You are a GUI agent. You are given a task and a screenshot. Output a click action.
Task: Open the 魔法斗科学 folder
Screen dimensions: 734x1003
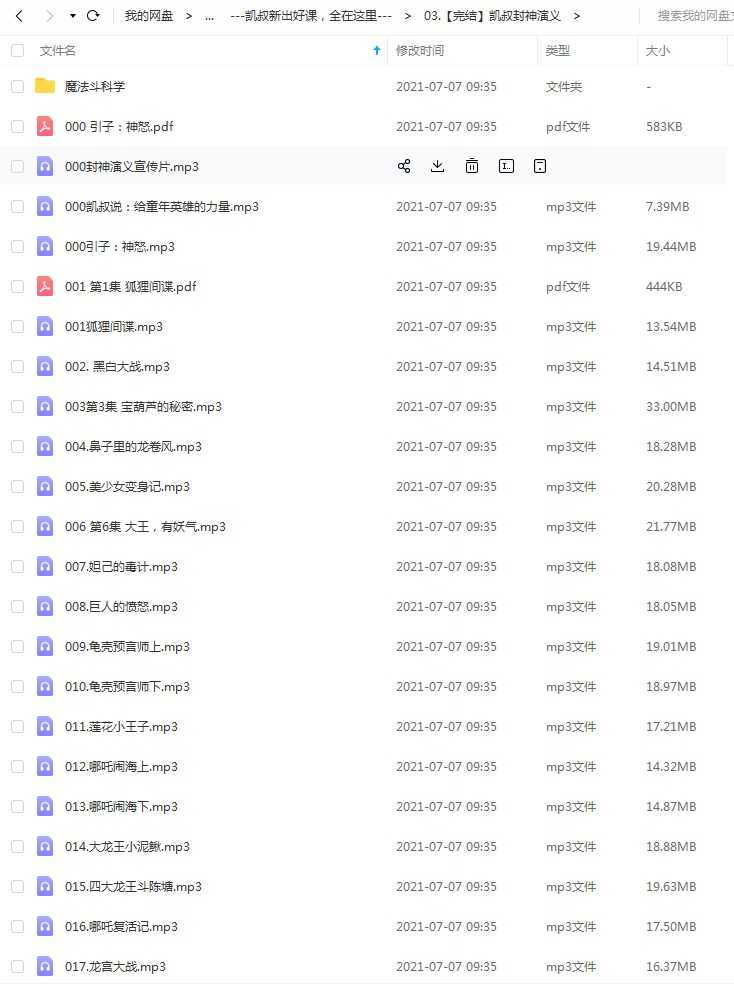95,87
